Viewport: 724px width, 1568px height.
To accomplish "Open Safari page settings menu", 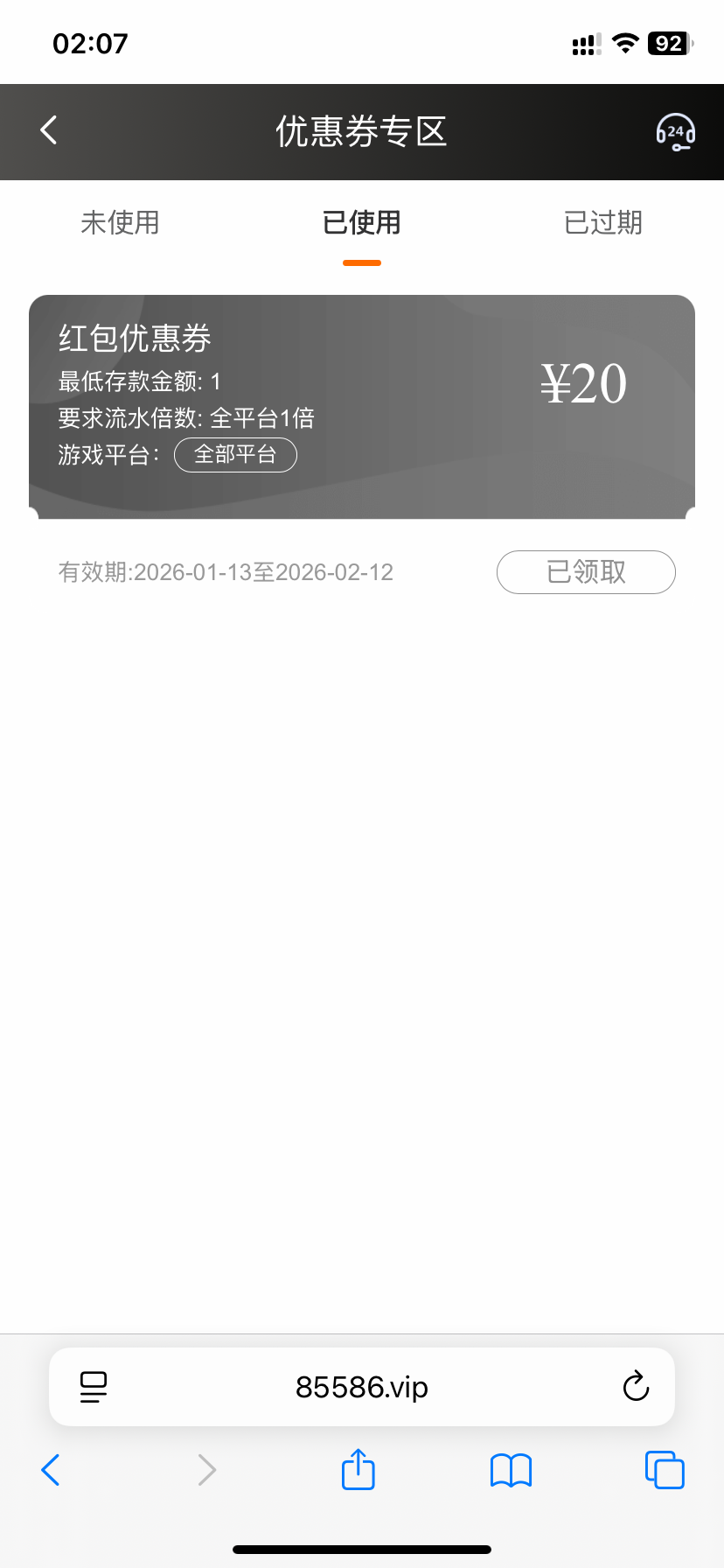I will coord(94,1387).
